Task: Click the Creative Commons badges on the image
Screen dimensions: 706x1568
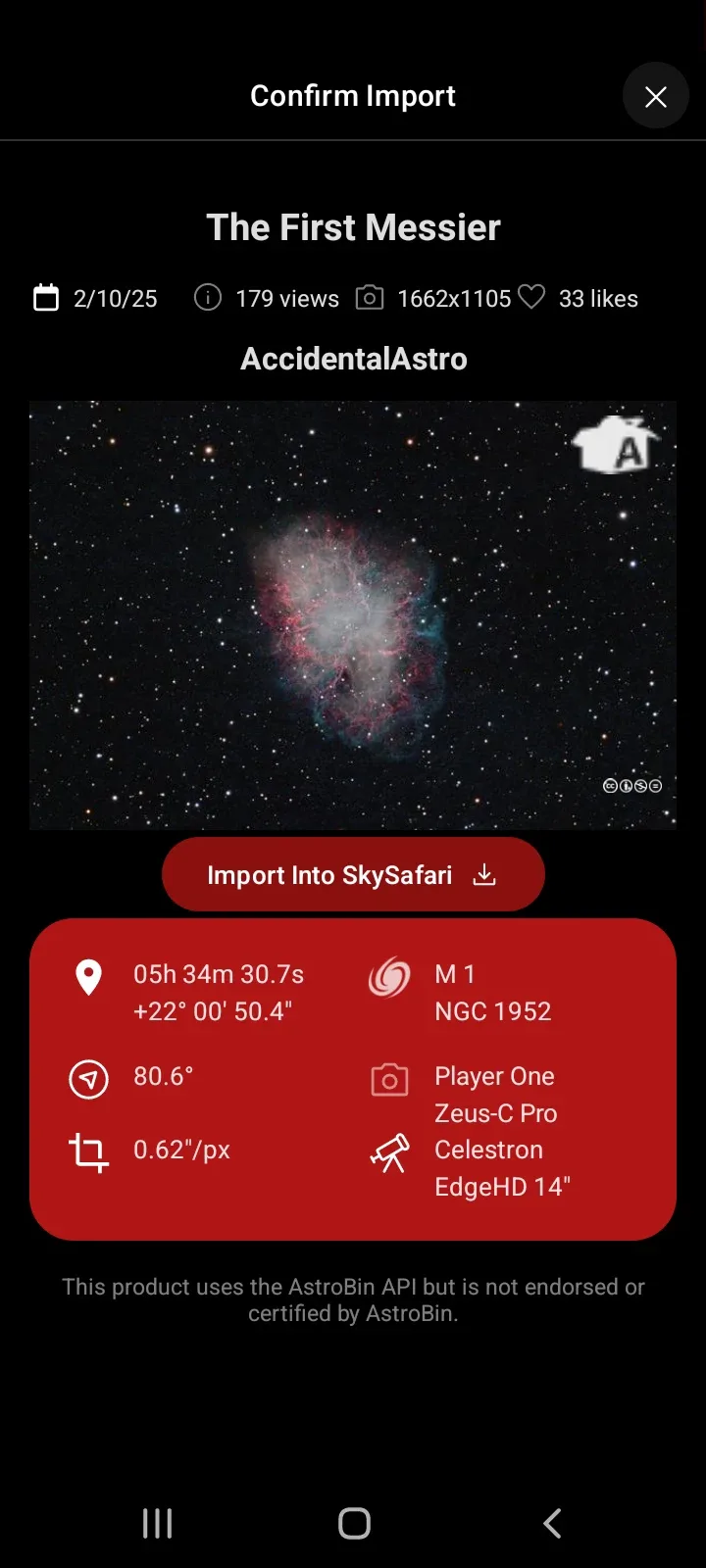Action: tap(632, 785)
